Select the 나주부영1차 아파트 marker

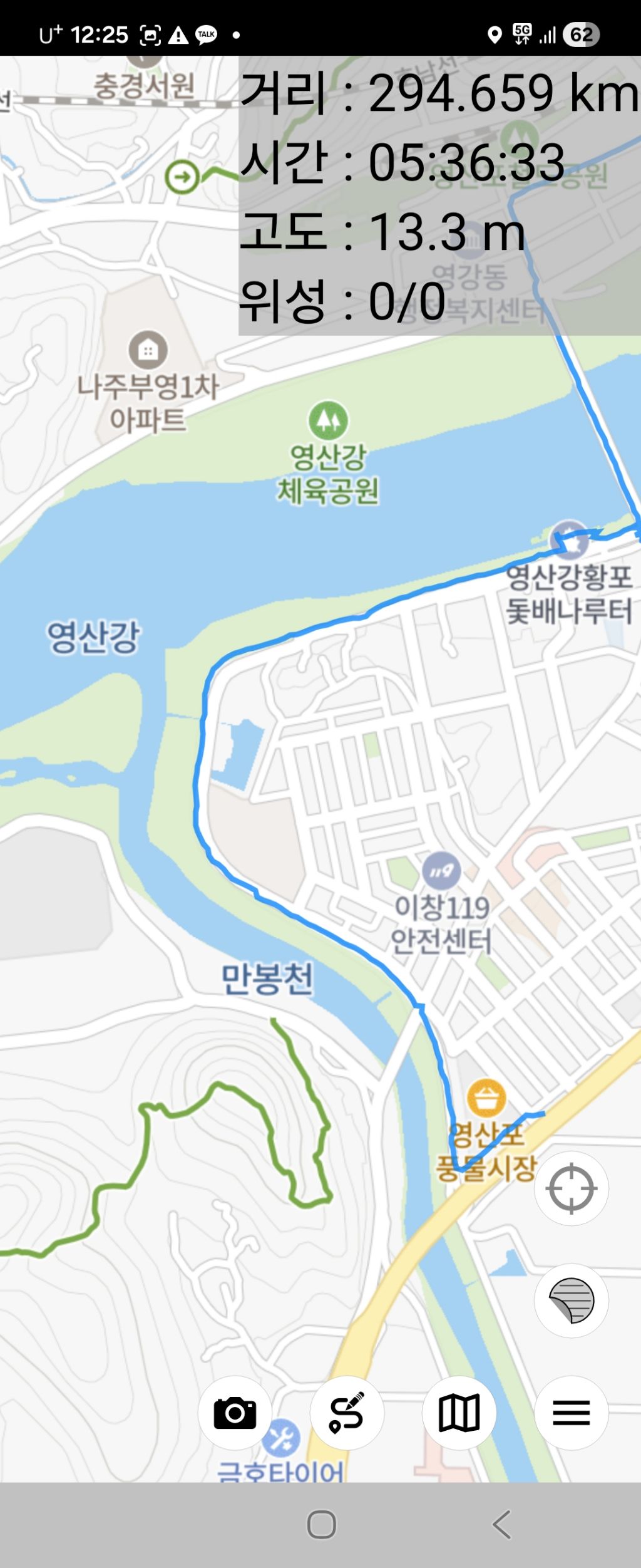[x=148, y=350]
